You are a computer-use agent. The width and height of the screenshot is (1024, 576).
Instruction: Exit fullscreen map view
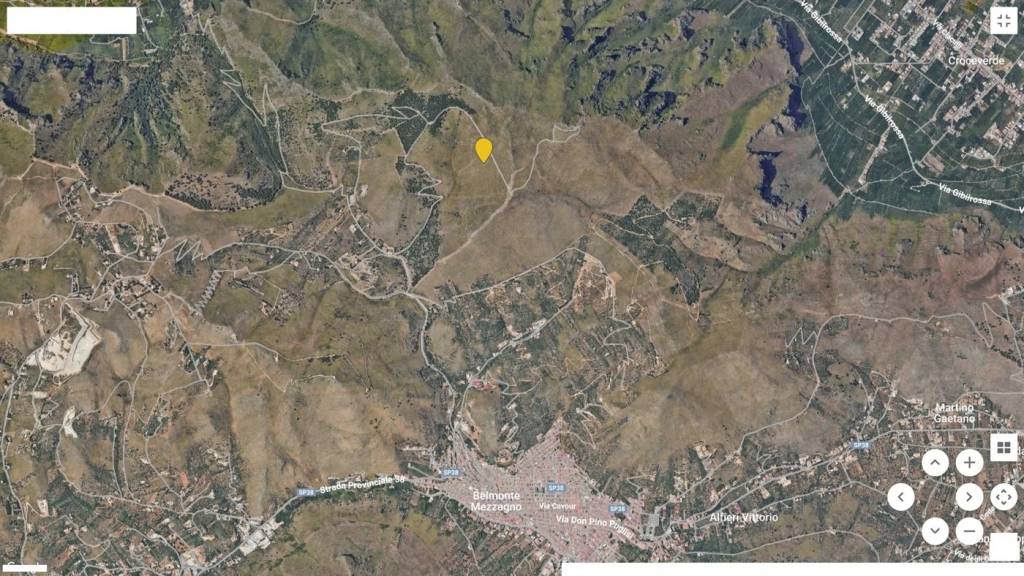pos(1003,20)
